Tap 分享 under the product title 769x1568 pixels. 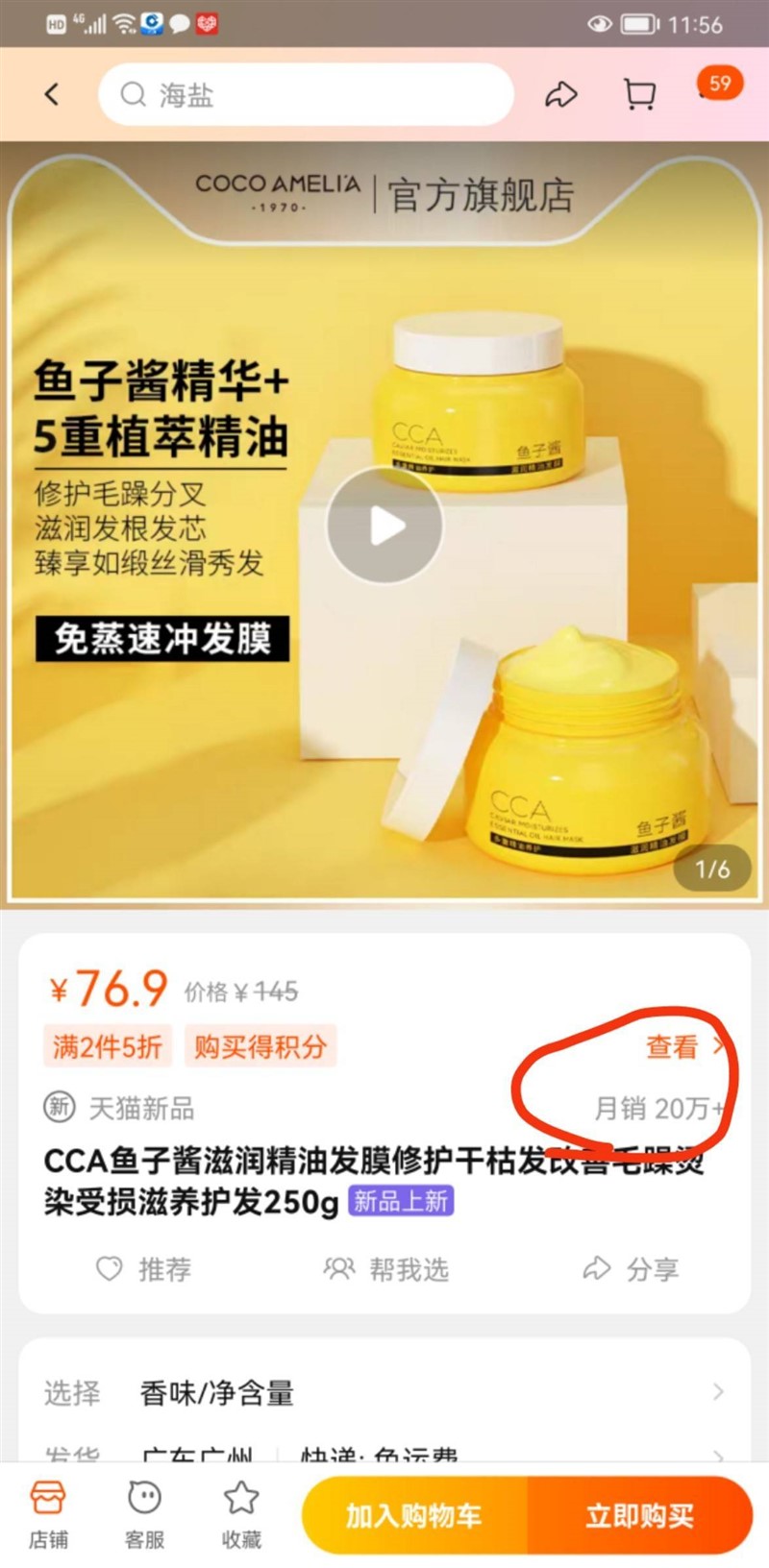[x=631, y=1269]
